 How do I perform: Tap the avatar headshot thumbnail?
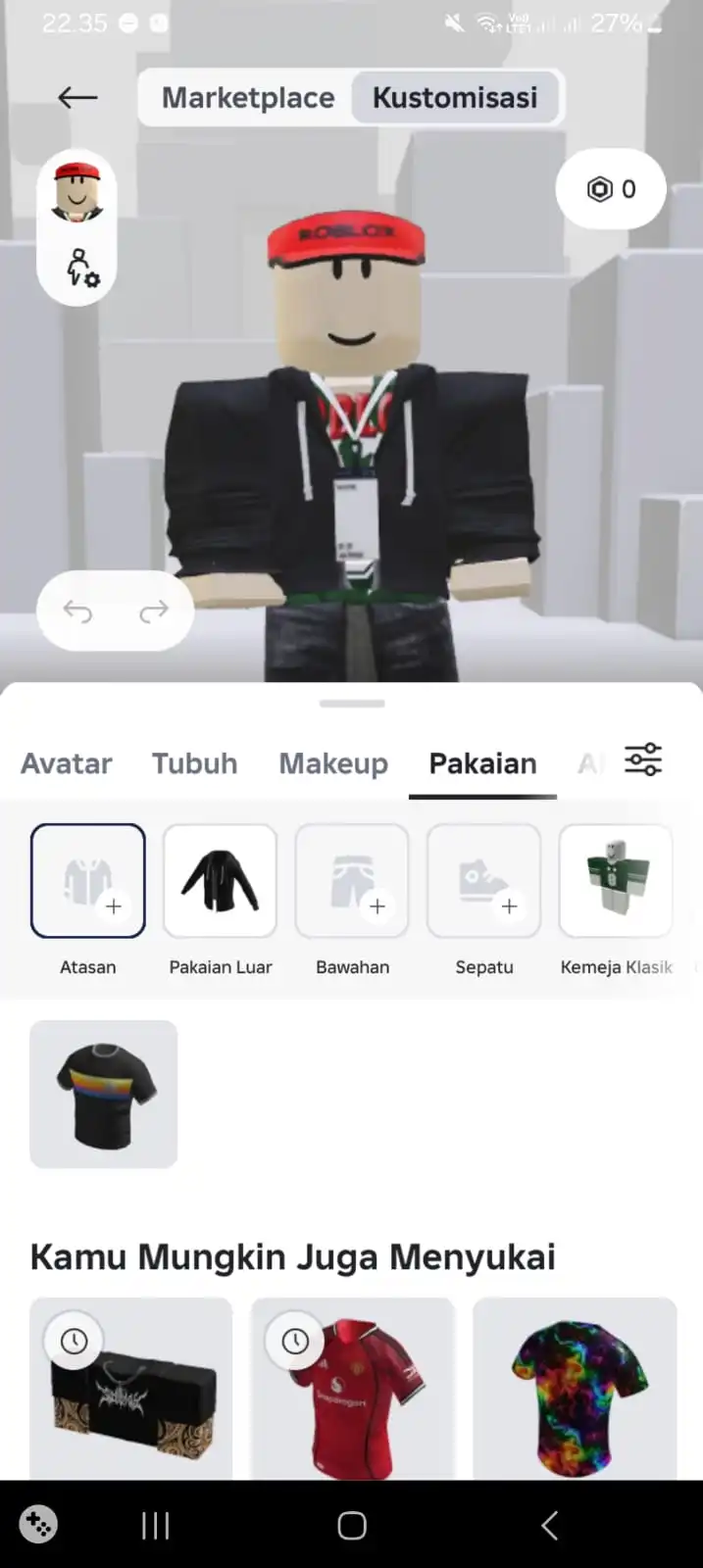click(x=77, y=192)
